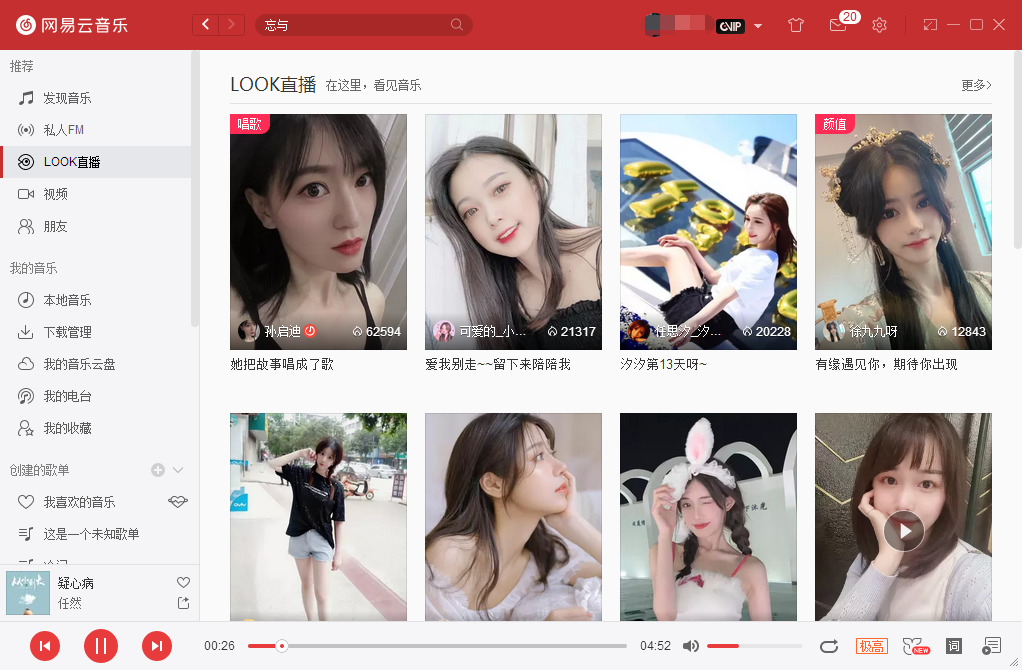Open the live stream 汐汐第13天呀~
Image resolution: width=1022 pixels, height=670 pixels.
[708, 231]
